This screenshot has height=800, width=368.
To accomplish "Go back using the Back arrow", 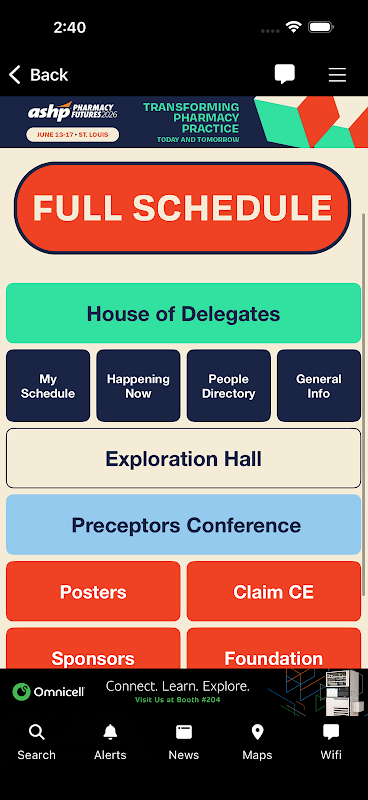I will coord(38,75).
